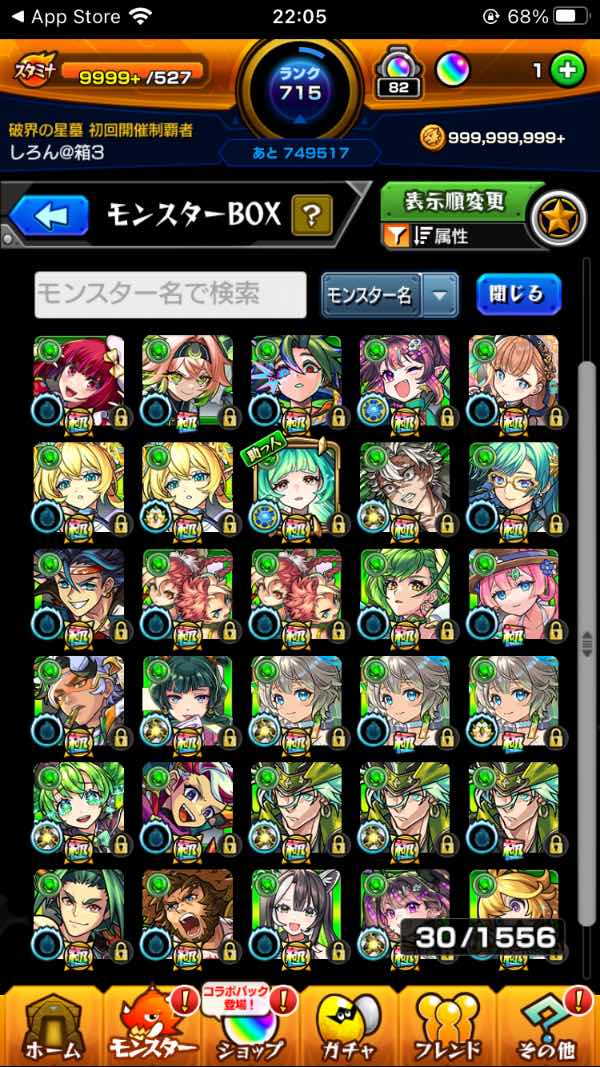Screen dimensions: 600x1067
Task: Switch to the モンスター tab
Action: [150, 1025]
